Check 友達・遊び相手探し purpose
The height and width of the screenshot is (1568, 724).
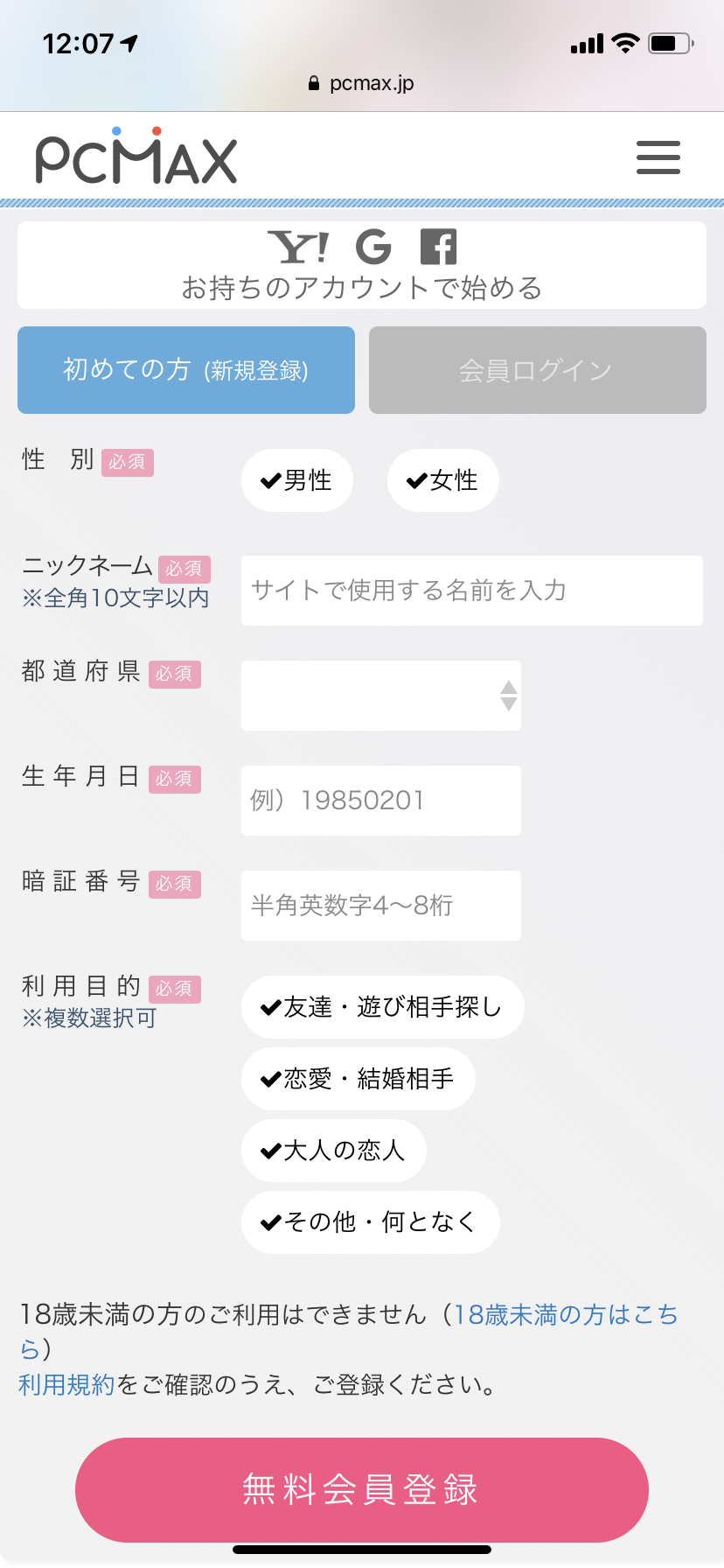pyautogui.click(x=383, y=1007)
